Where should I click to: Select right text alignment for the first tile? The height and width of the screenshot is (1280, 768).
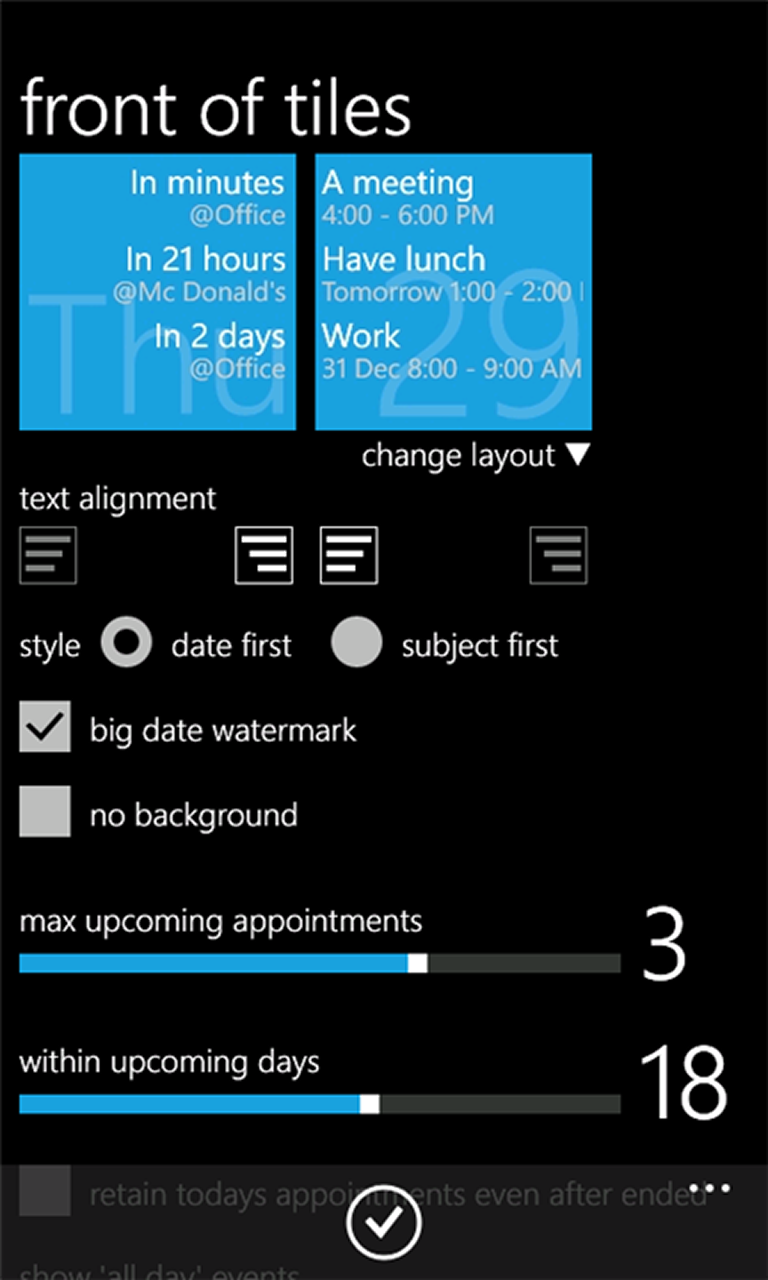click(264, 555)
